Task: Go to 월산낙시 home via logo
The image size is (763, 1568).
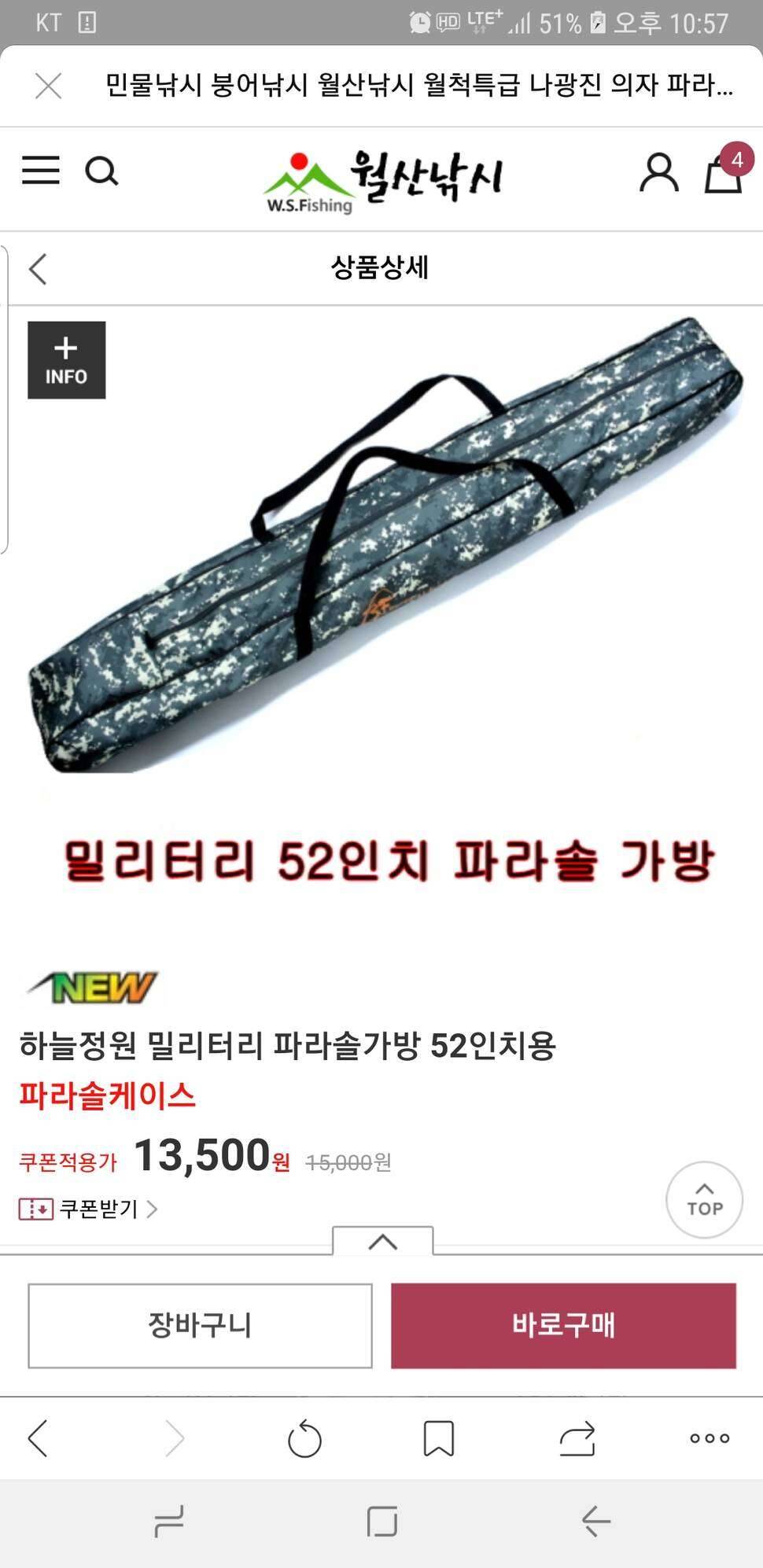Action: [x=383, y=181]
